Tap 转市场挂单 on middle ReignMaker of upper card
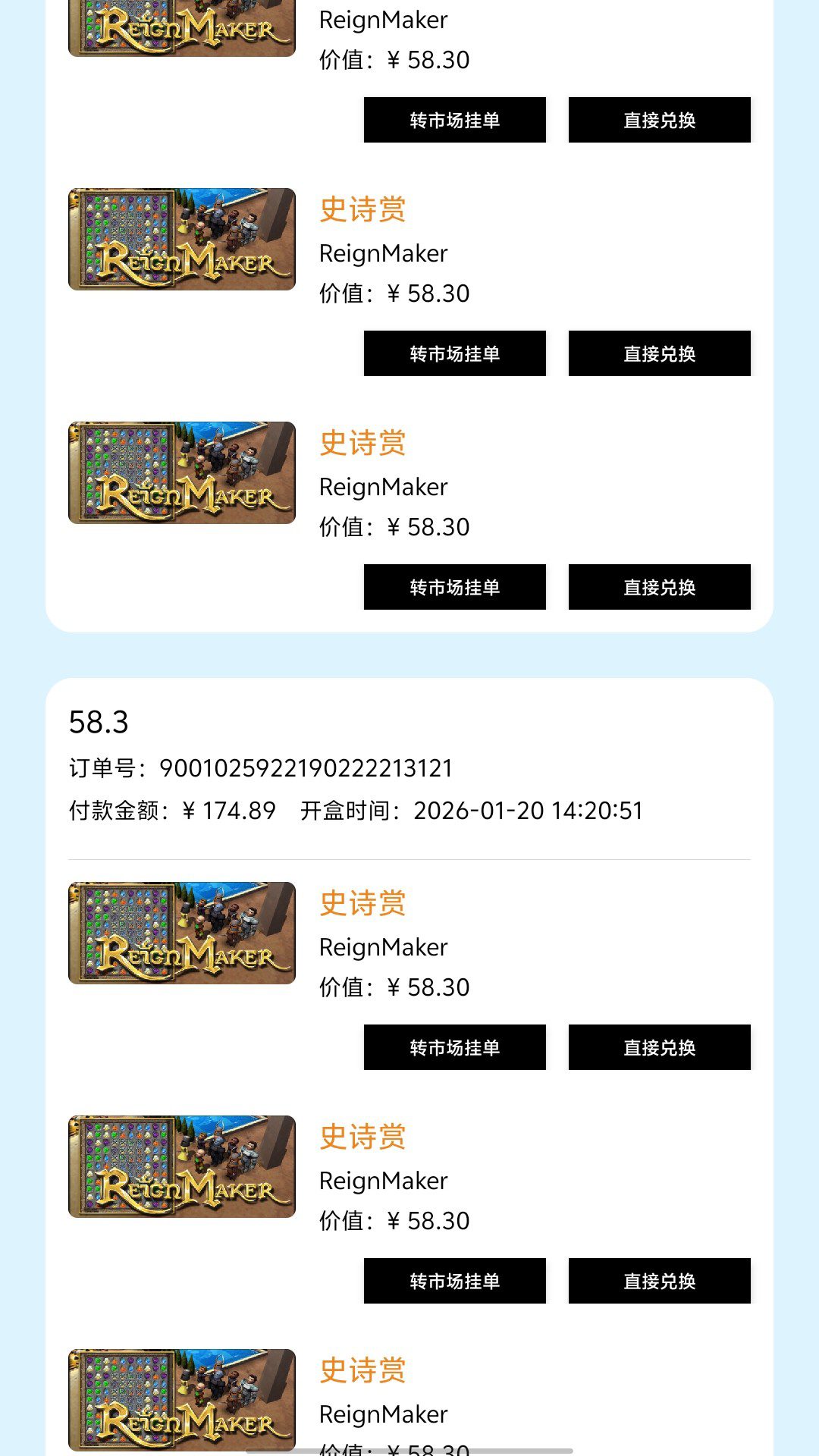 click(x=454, y=353)
